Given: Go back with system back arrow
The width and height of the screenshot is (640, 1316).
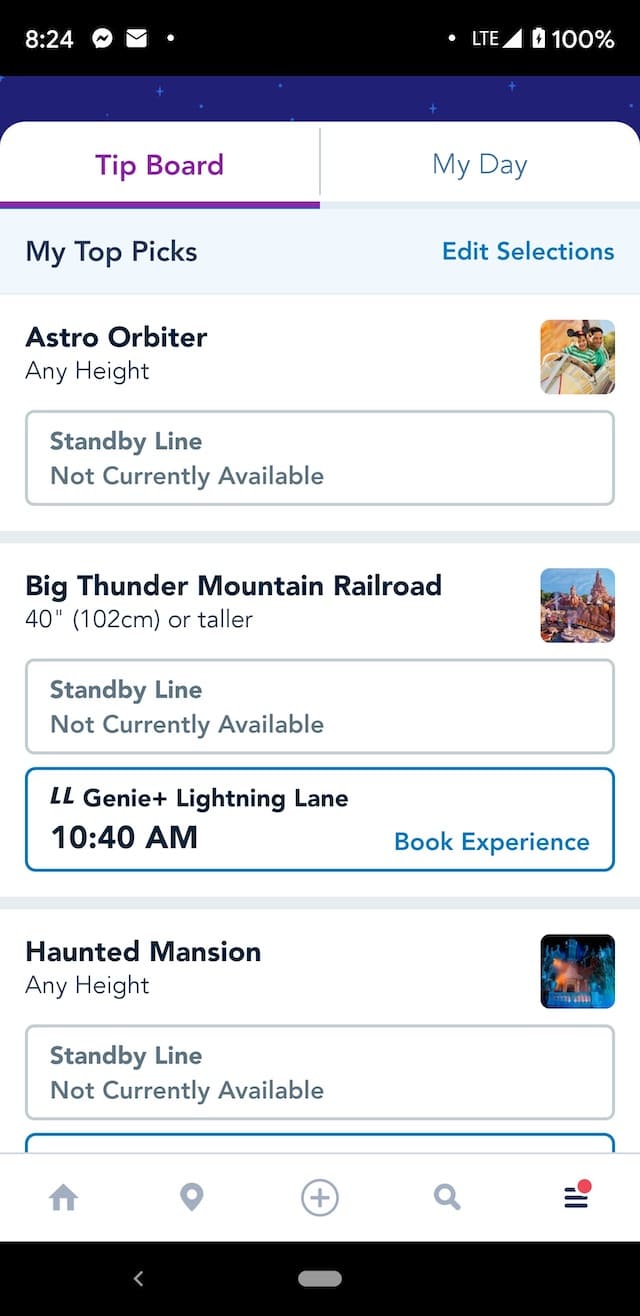Looking at the screenshot, I should point(138,1278).
